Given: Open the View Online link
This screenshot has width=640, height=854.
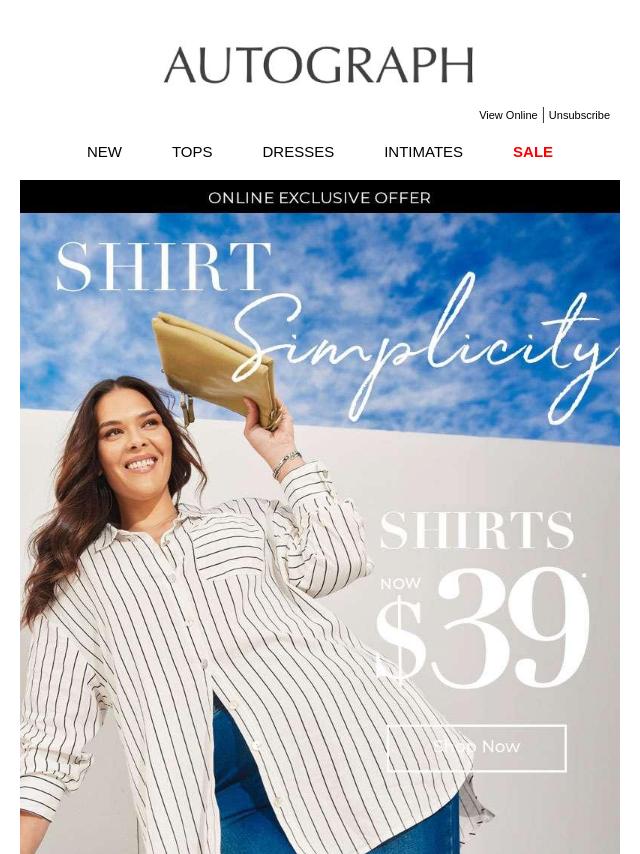Looking at the screenshot, I should [x=508, y=115].
